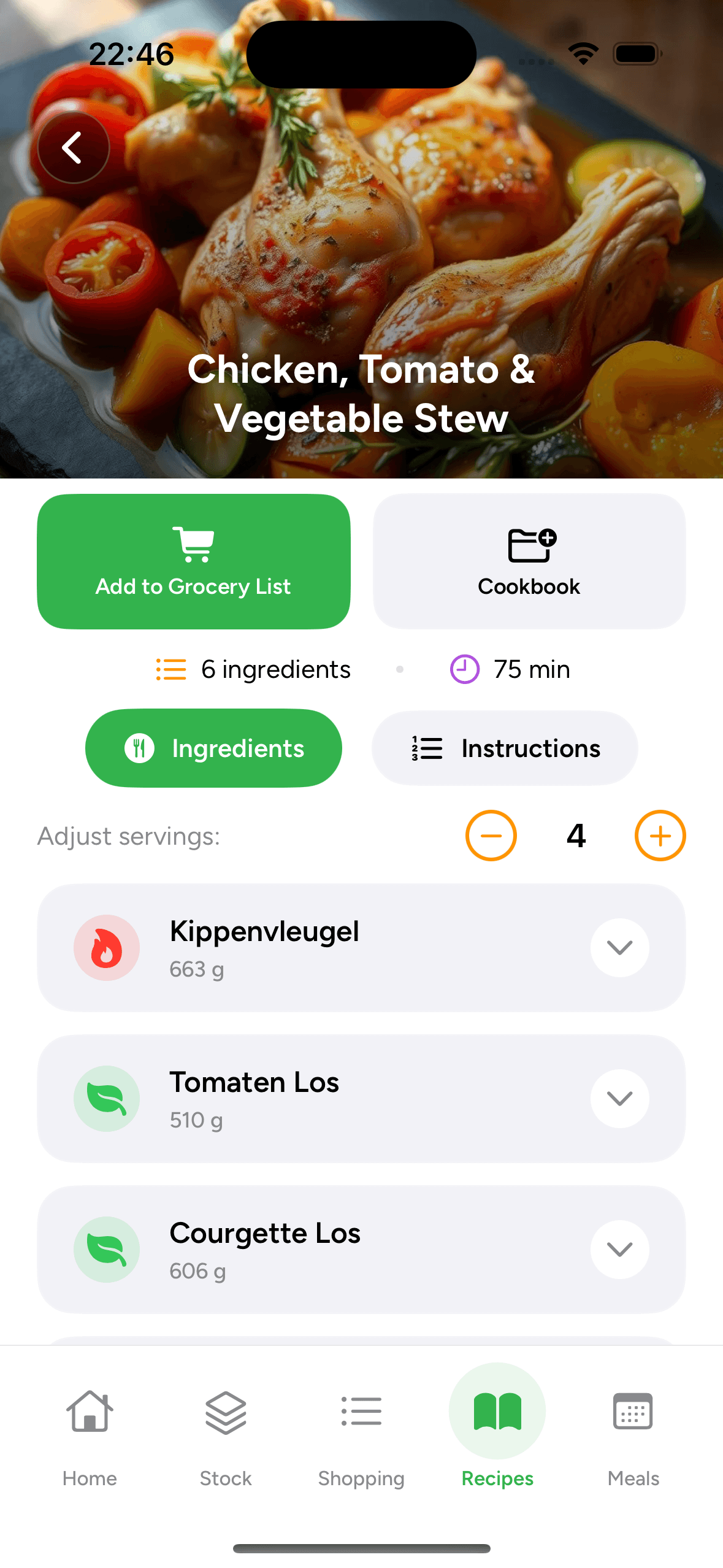Image resolution: width=723 pixels, height=1568 pixels.
Task: Decrease the number of servings
Action: (x=491, y=836)
